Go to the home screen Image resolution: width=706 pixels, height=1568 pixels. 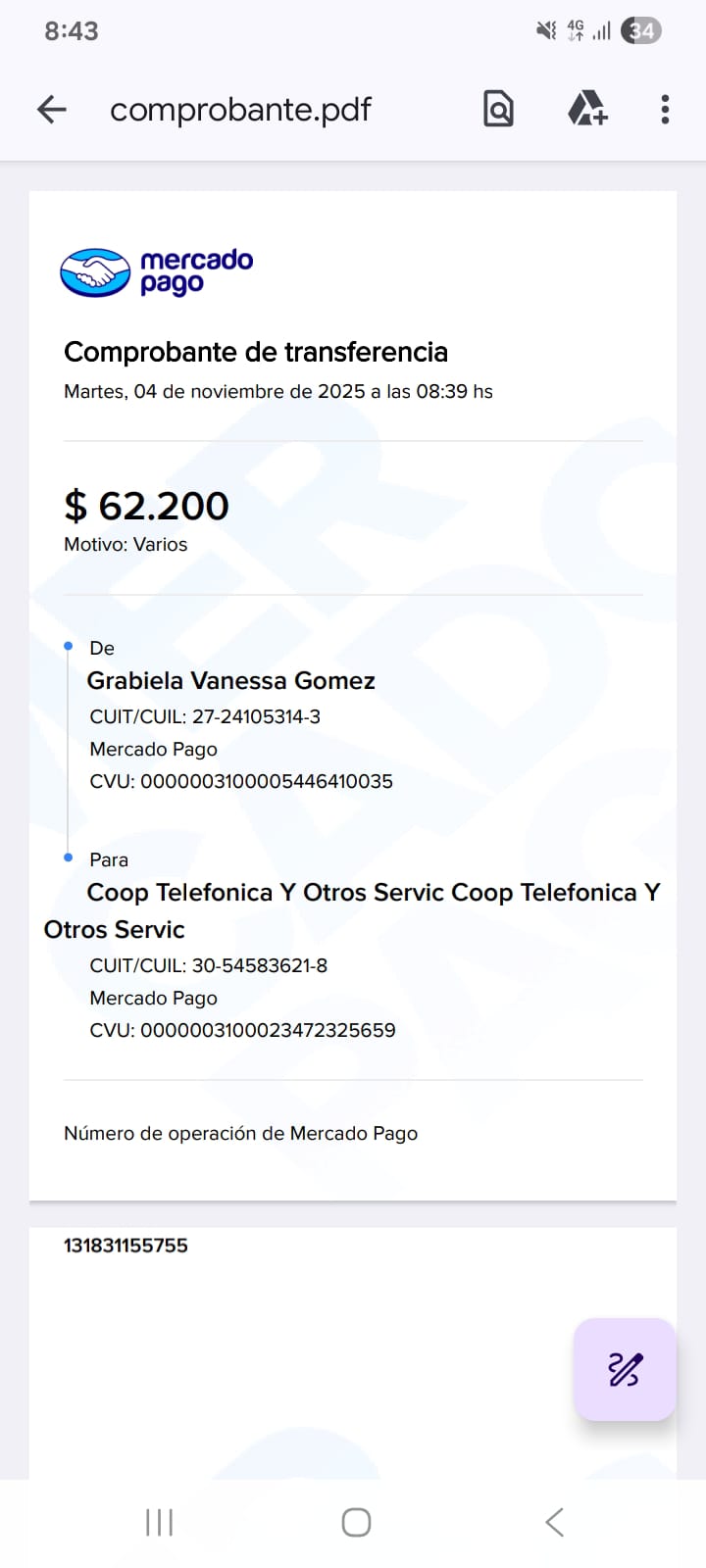click(356, 1522)
